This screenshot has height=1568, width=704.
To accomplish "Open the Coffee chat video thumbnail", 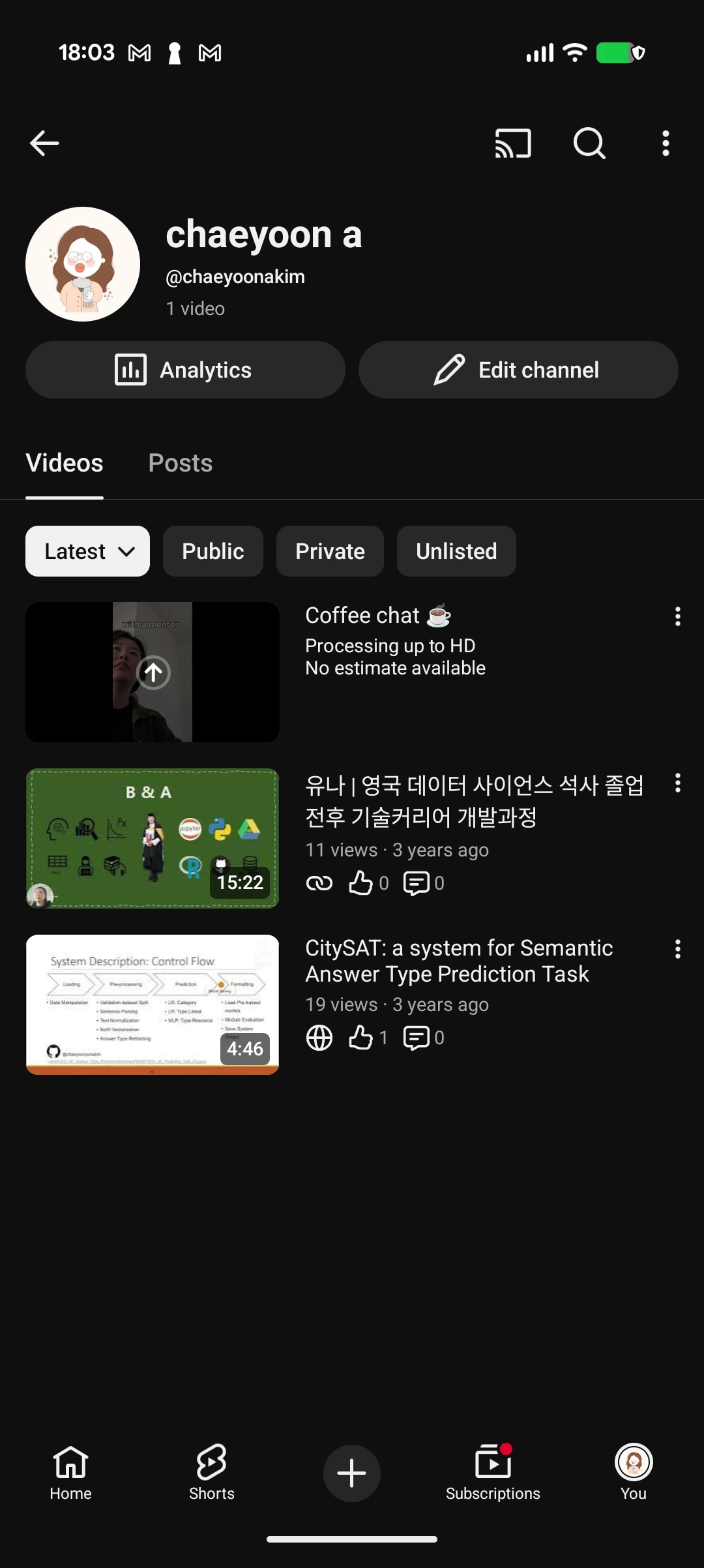I will point(153,672).
